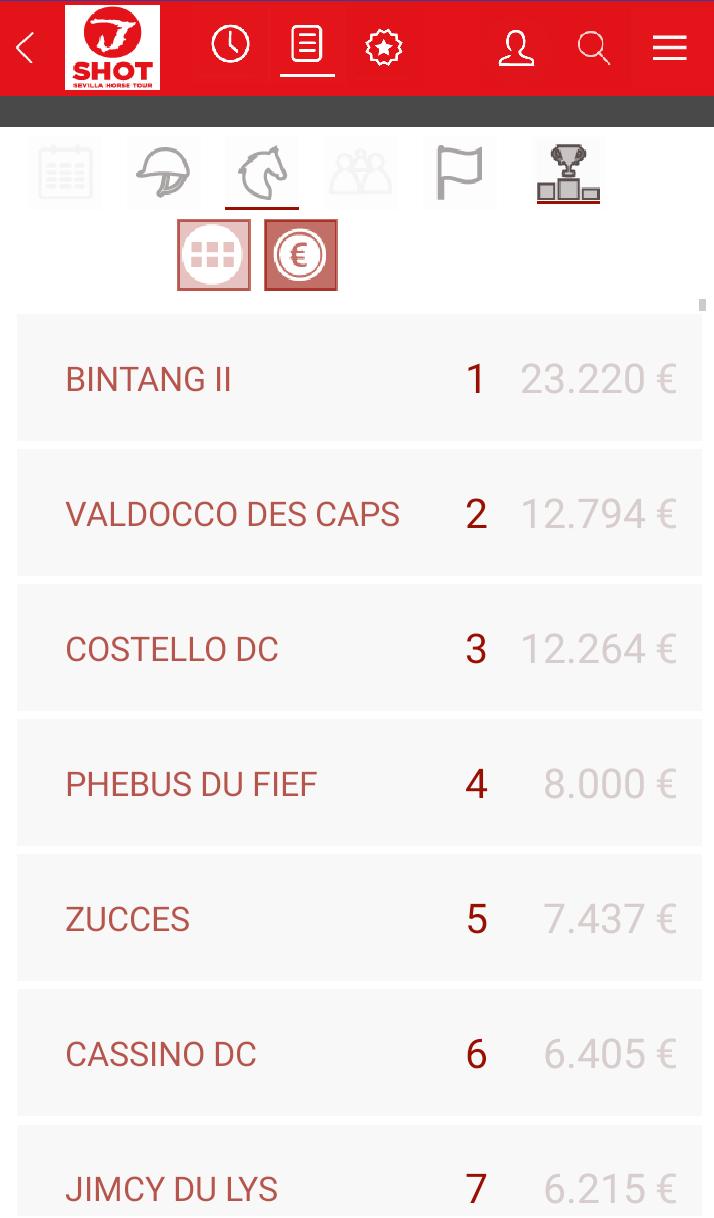Open VALDOCCO DES CAPS row

359,513
